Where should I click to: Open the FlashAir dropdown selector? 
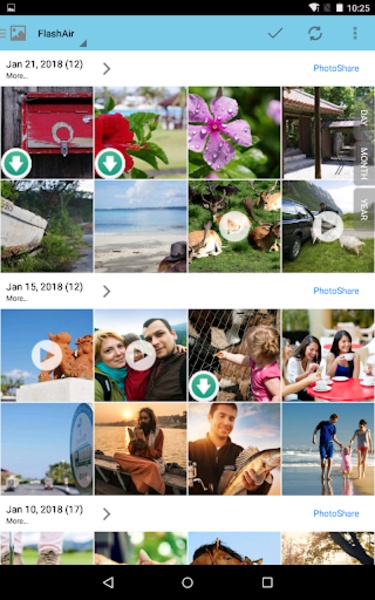point(61,35)
